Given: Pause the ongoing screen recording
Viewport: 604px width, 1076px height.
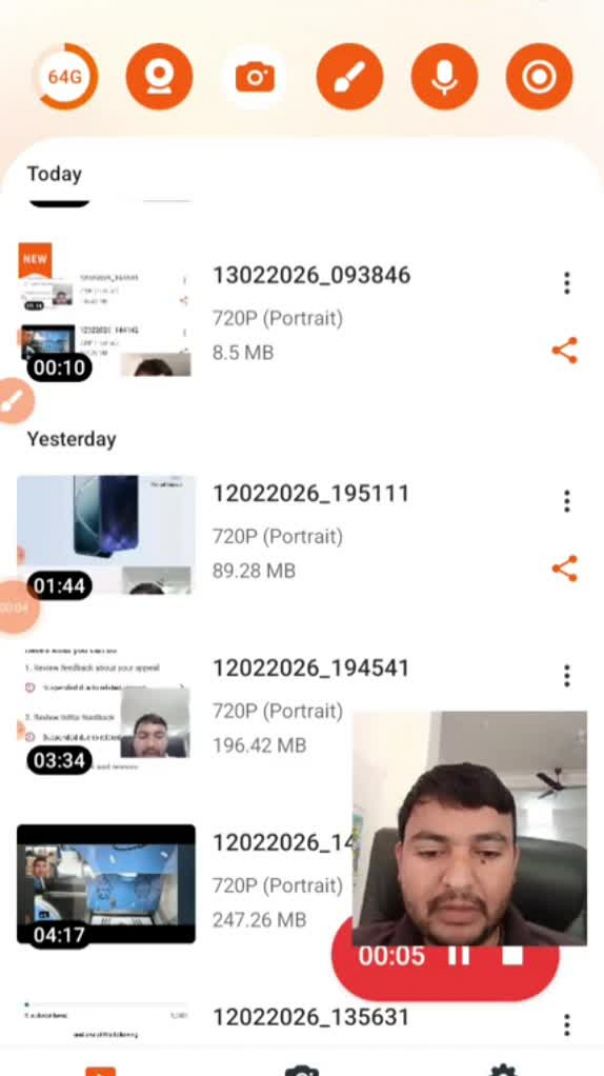Looking at the screenshot, I should coord(459,955).
